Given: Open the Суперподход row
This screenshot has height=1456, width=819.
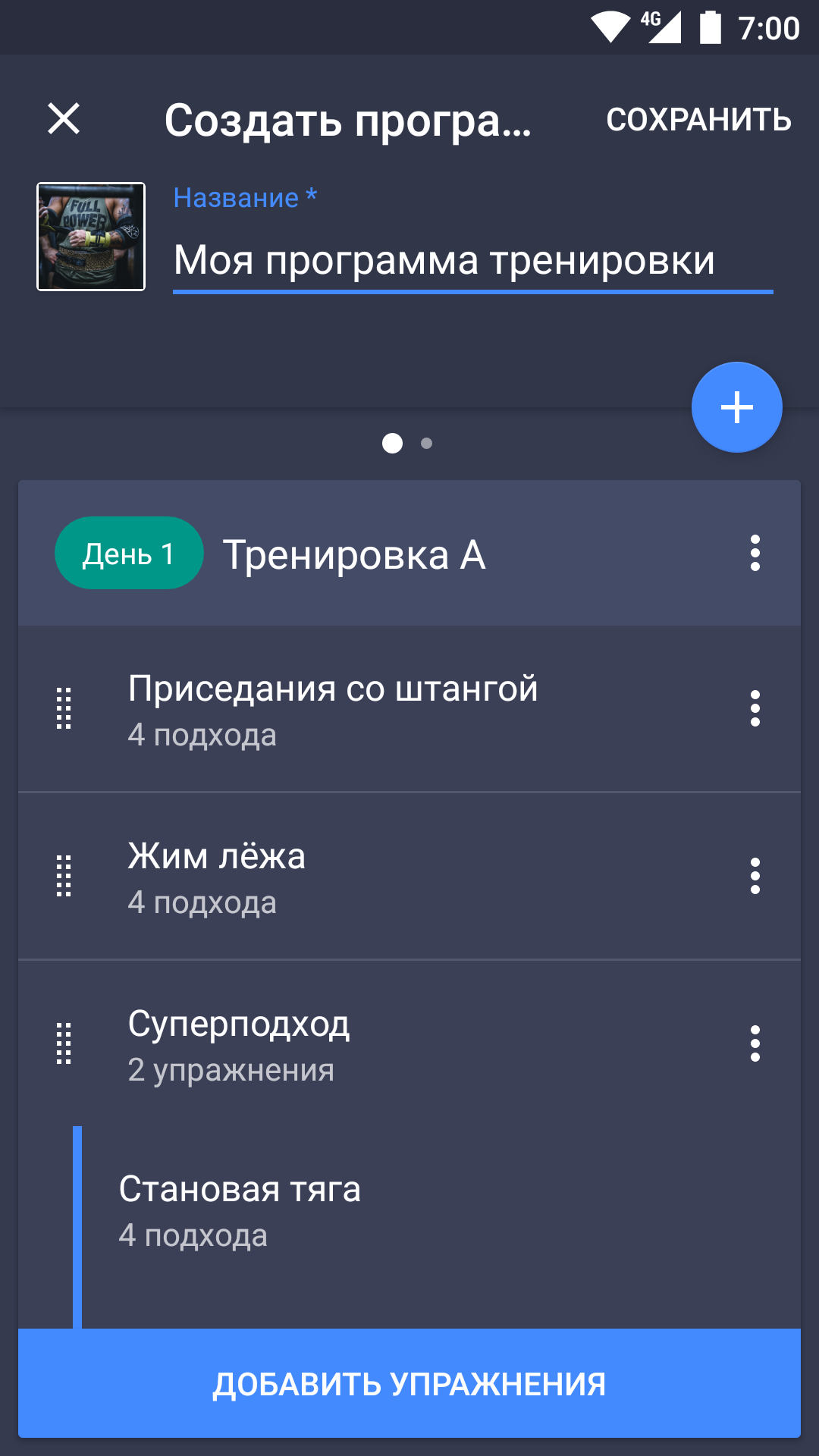Looking at the screenshot, I should [409, 1044].
